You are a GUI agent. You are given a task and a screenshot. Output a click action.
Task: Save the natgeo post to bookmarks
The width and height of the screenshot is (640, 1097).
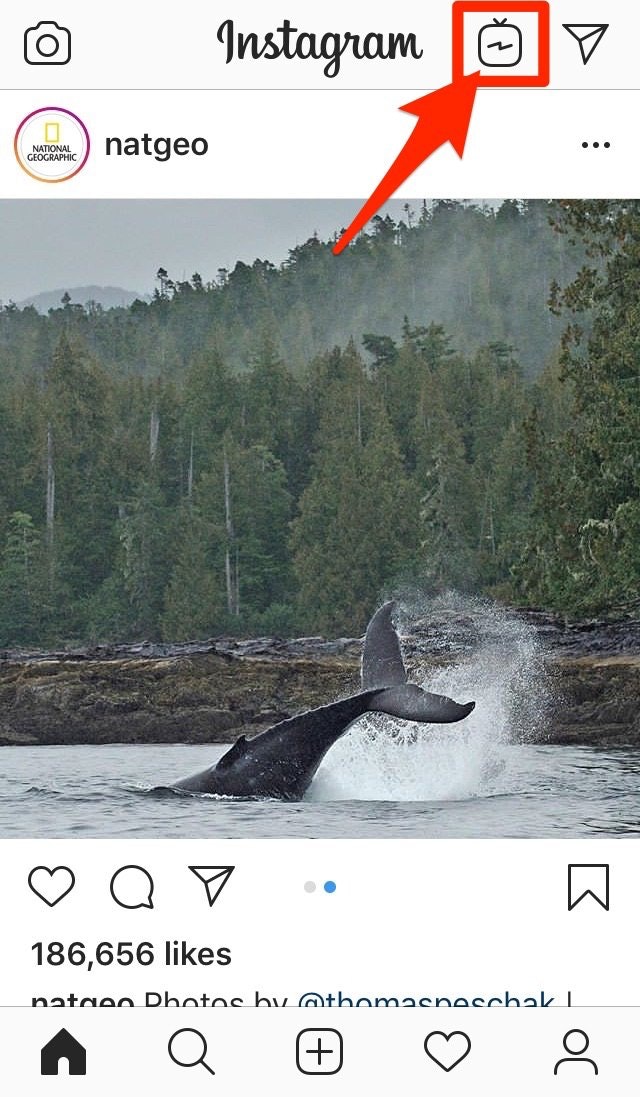coord(588,887)
